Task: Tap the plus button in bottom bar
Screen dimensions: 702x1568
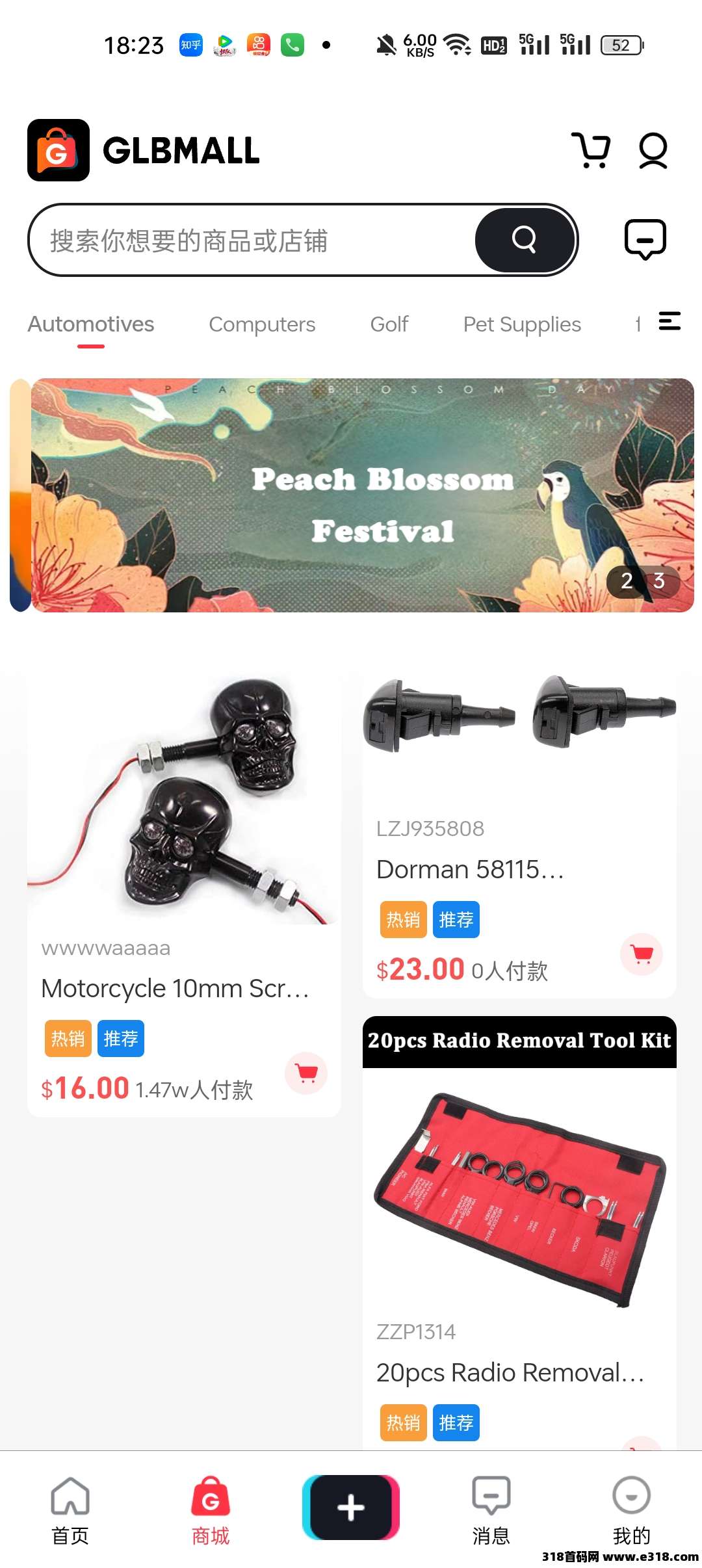Action: point(351,1507)
